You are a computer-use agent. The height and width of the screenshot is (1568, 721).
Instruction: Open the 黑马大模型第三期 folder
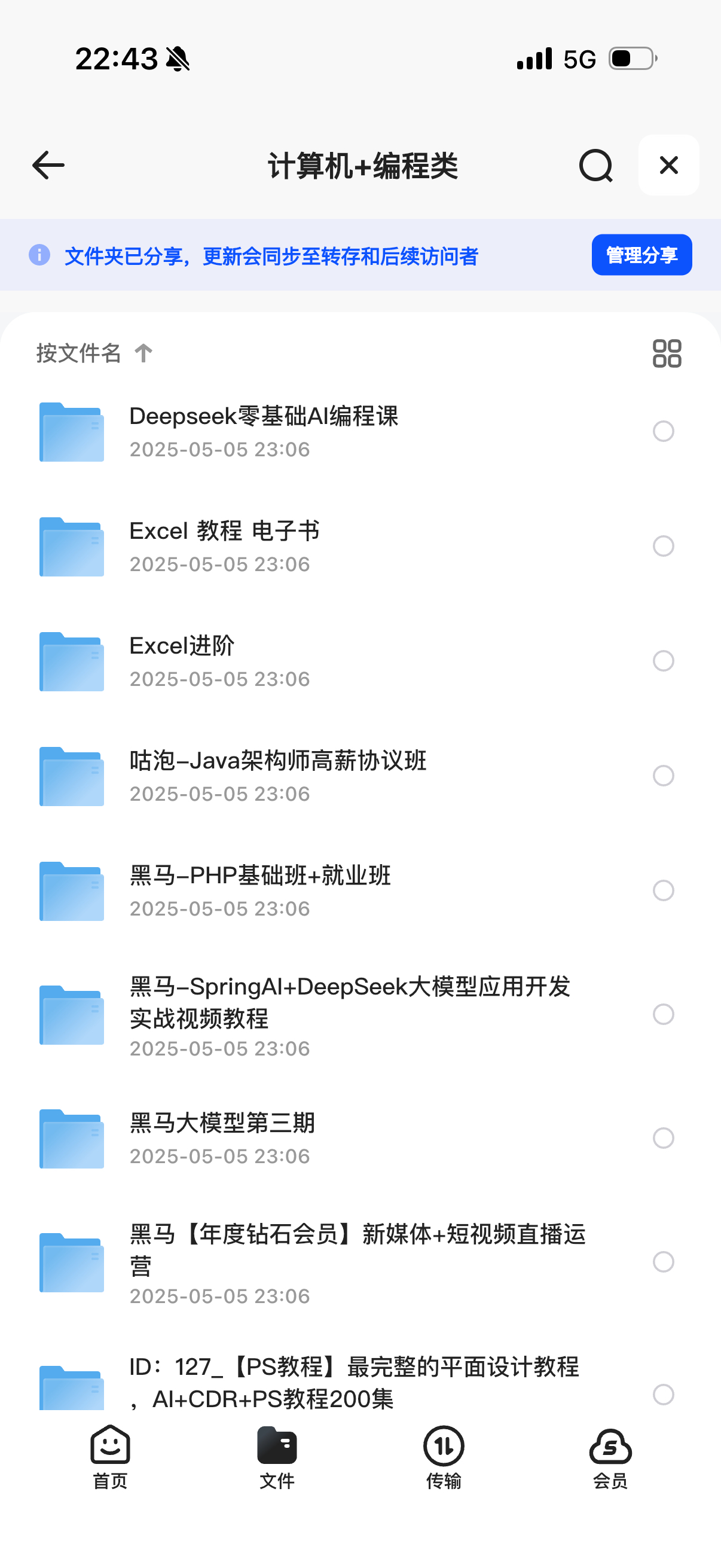click(222, 1137)
